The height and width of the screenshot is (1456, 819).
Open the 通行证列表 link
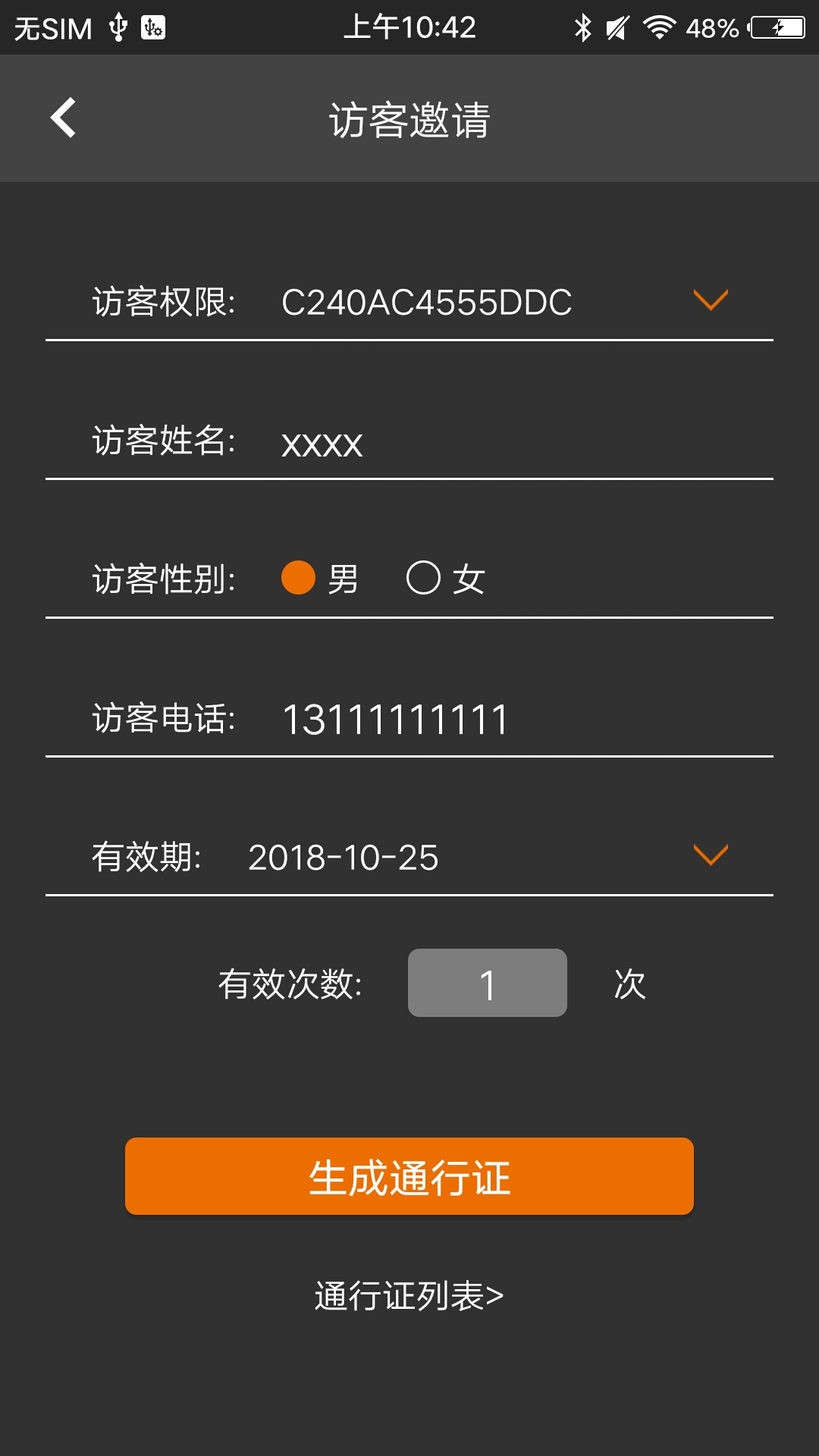tap(409, 1295)
